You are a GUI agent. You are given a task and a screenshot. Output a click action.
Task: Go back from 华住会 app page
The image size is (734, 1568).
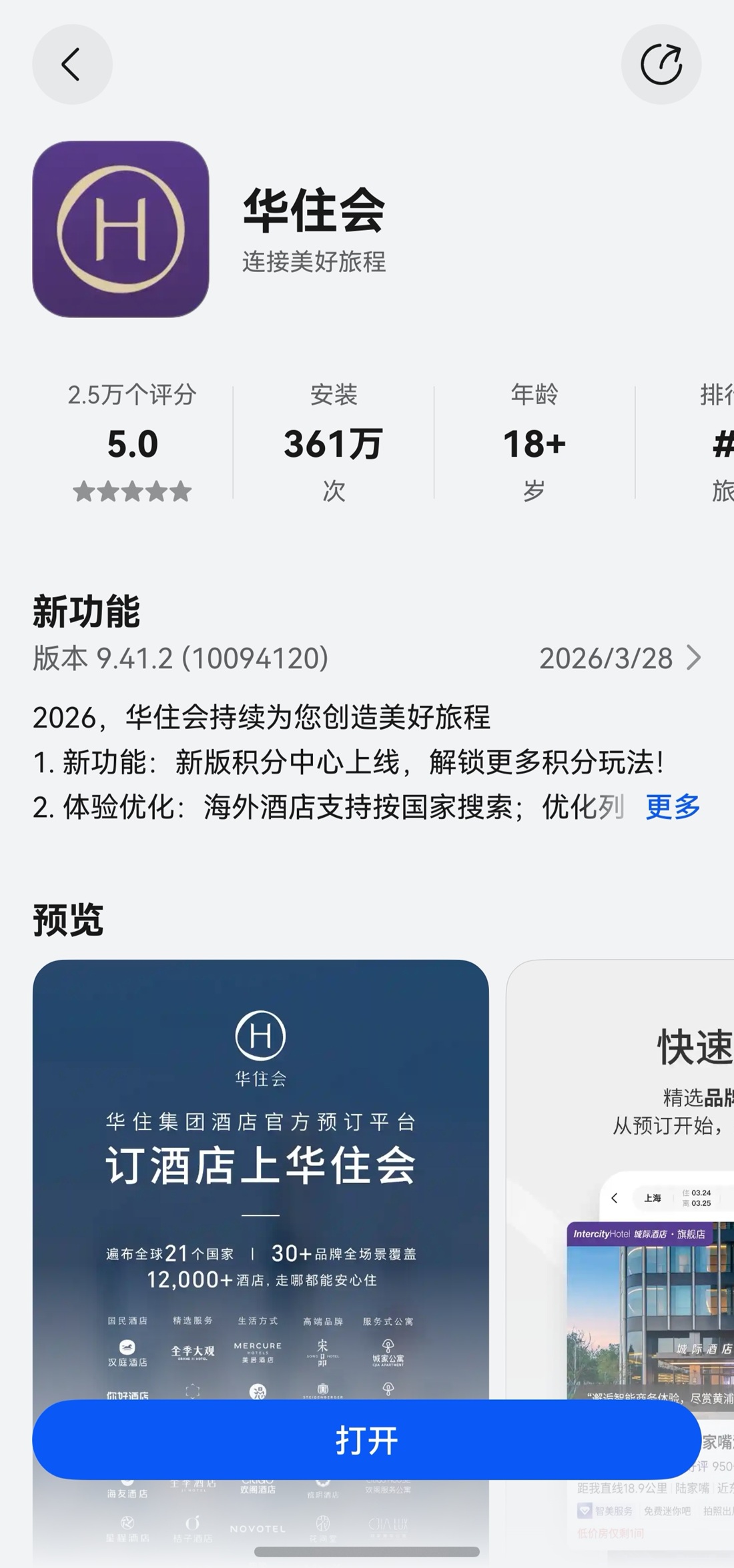point(72,65)
